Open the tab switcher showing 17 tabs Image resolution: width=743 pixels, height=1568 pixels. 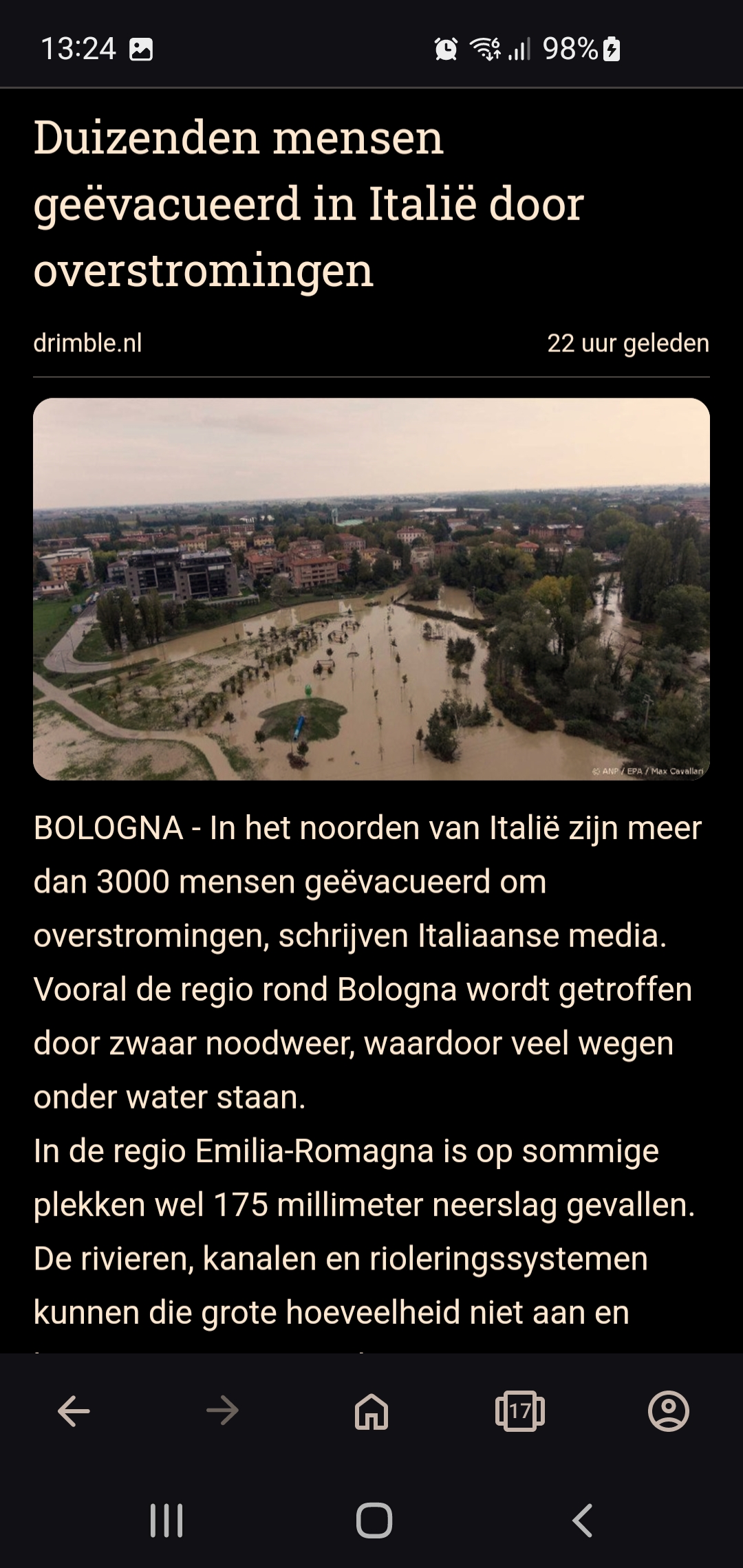pyautogui.click(x=520, y=1412)
